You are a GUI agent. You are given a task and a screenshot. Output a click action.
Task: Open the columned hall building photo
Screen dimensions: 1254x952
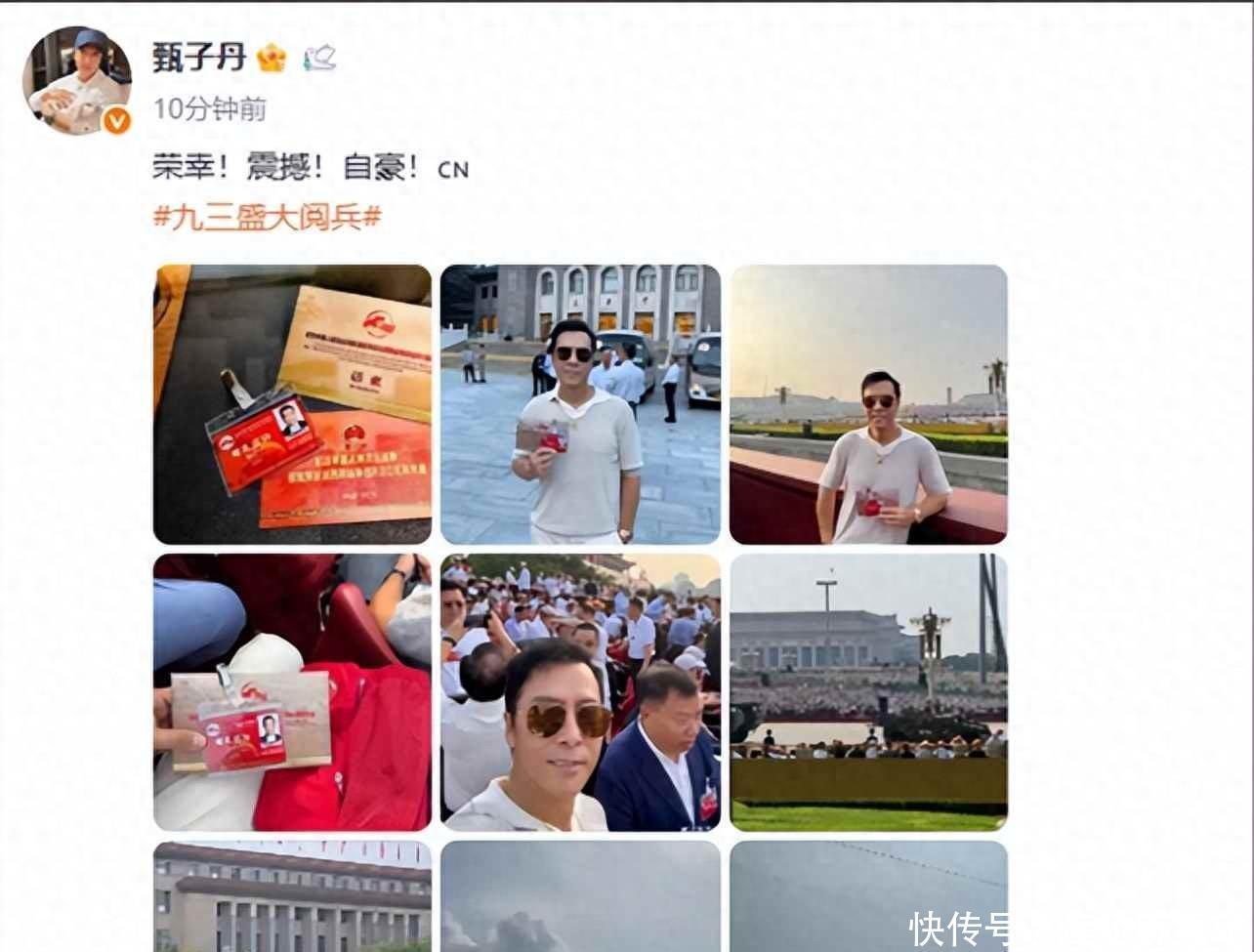[x=292, y=895]
